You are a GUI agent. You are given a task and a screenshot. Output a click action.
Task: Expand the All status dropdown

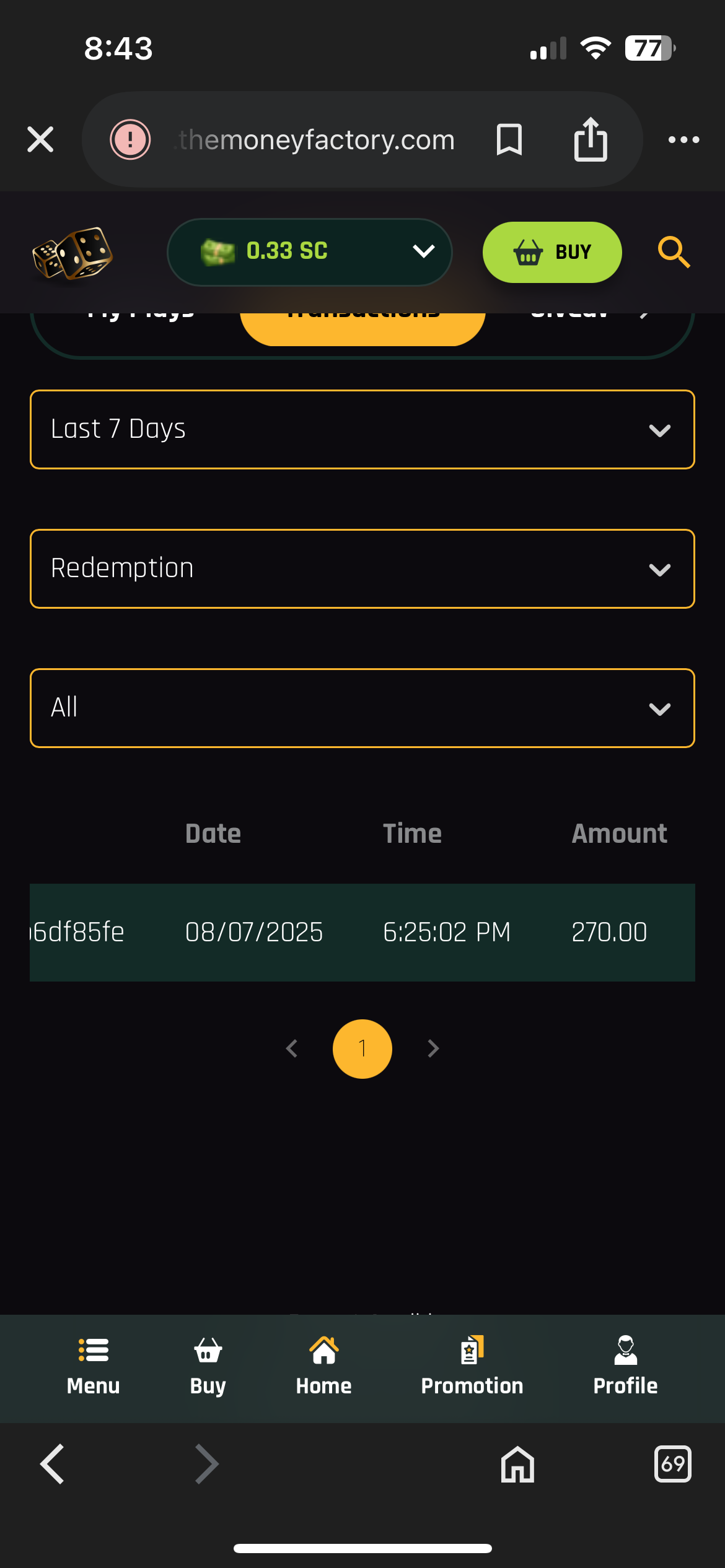362,708
